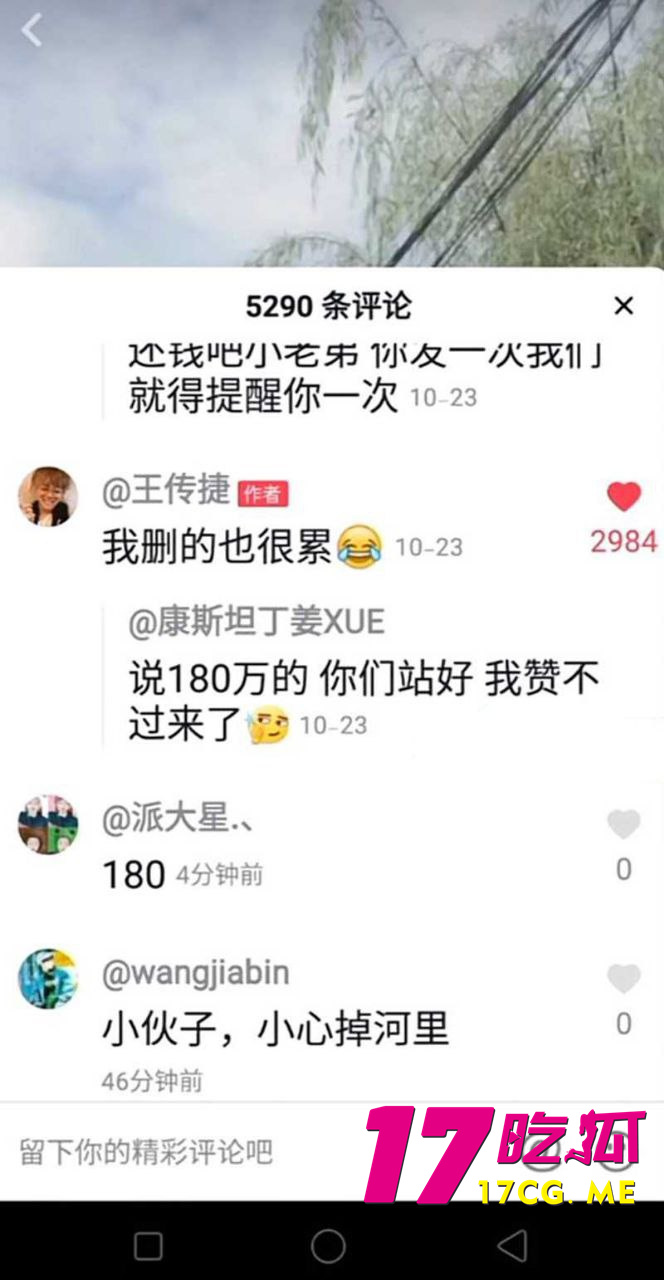Tap the system home button

pyautogui.click(x=328, y=1246)
